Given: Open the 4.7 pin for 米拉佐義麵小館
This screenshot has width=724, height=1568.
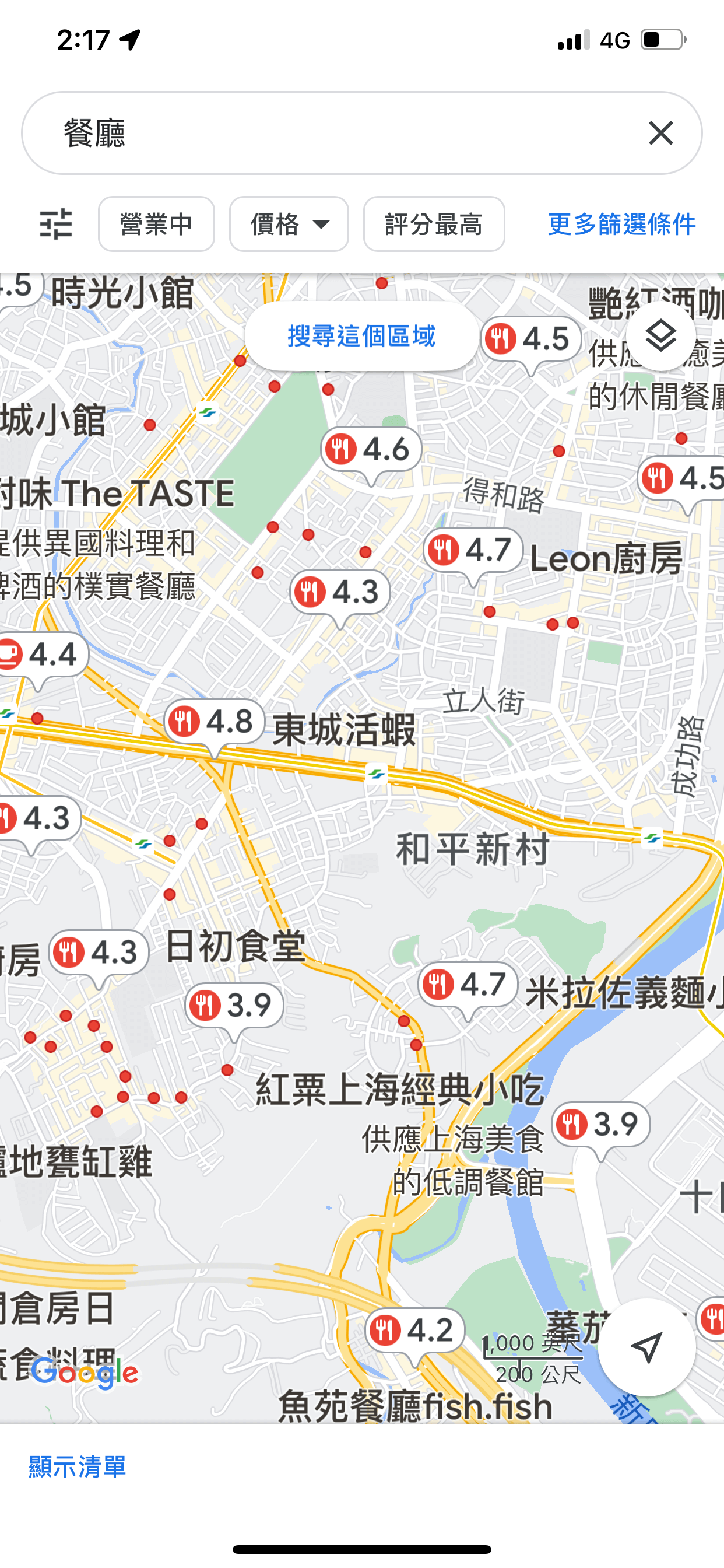Looking at the screenshot, I should [468, 984].
